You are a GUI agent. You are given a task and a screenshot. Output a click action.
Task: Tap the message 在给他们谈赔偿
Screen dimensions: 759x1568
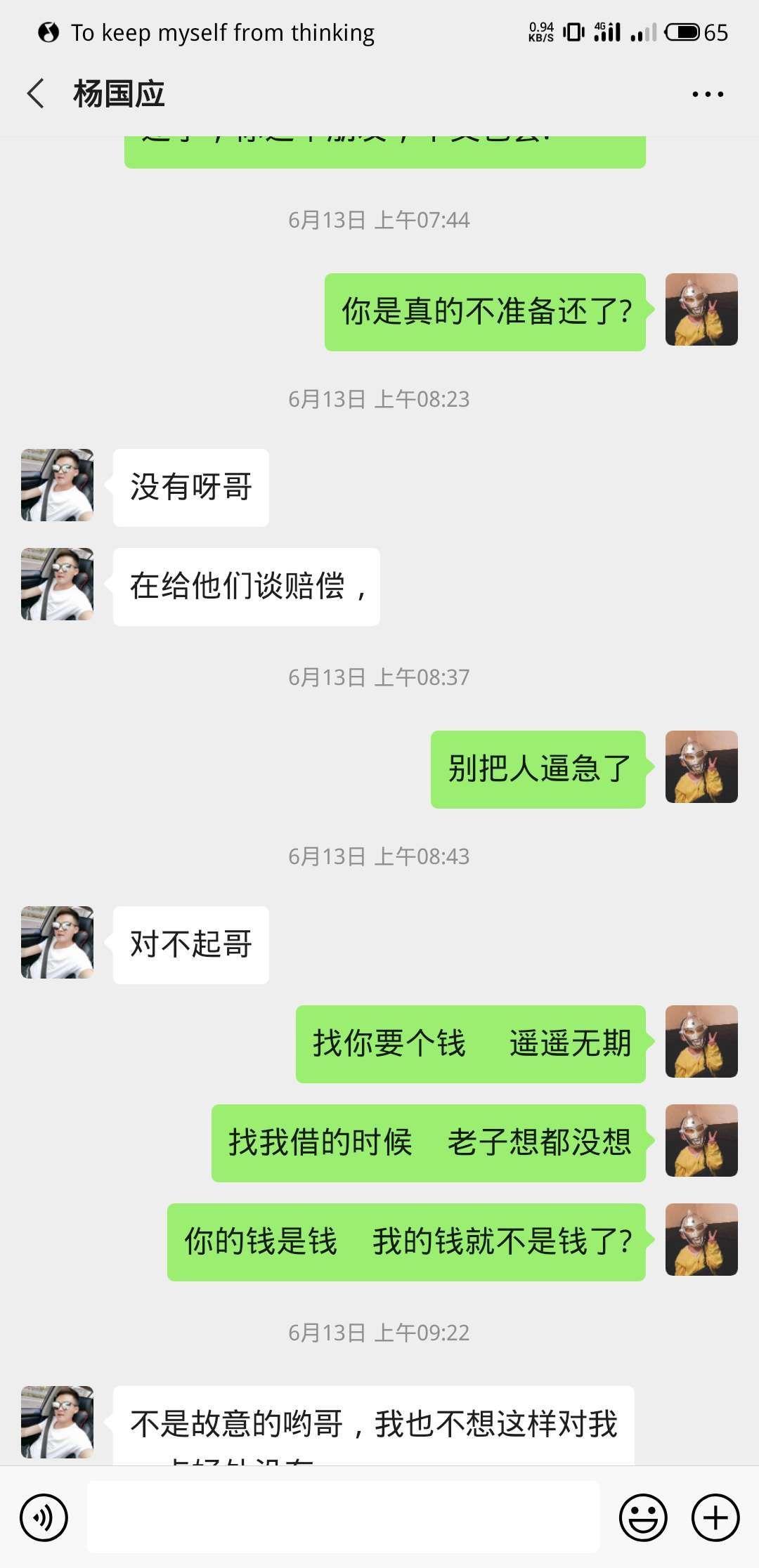tap(246, 585)
